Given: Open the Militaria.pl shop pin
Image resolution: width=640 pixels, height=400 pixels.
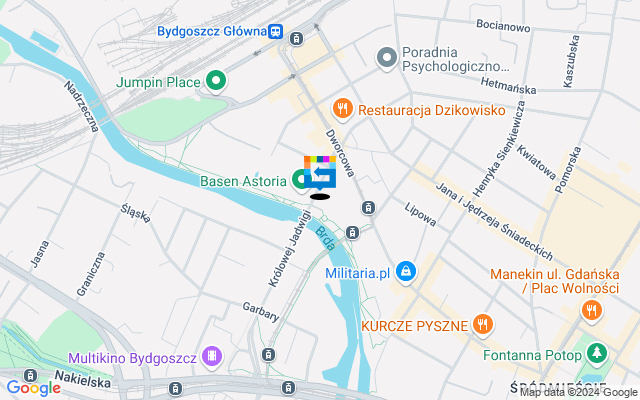Looking at the screenshot, I should click(x=405, y=271).
